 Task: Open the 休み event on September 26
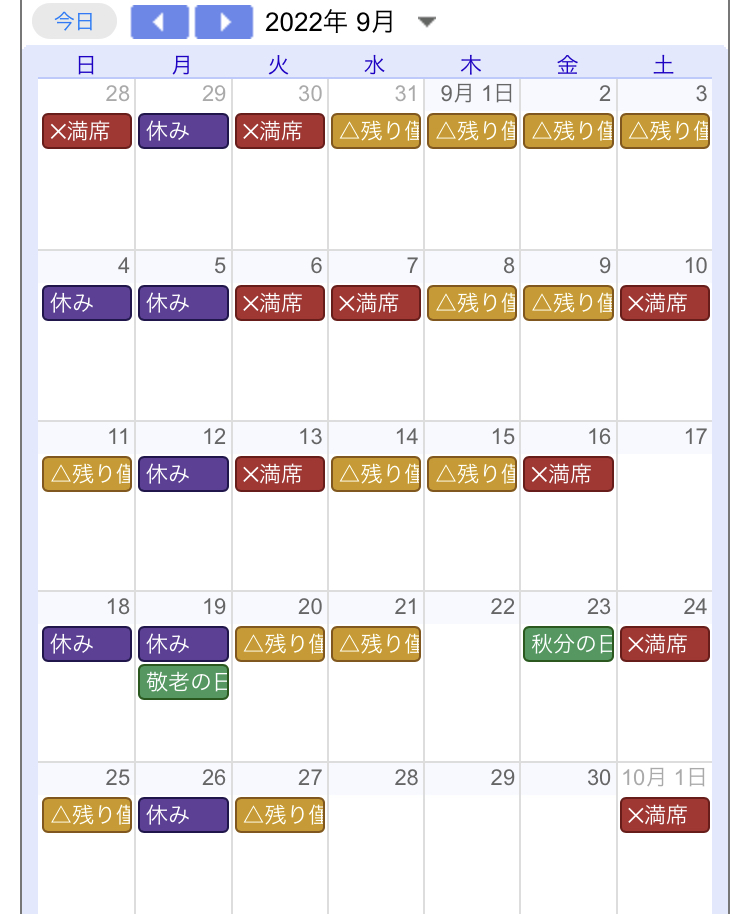[x=183, y=815]
